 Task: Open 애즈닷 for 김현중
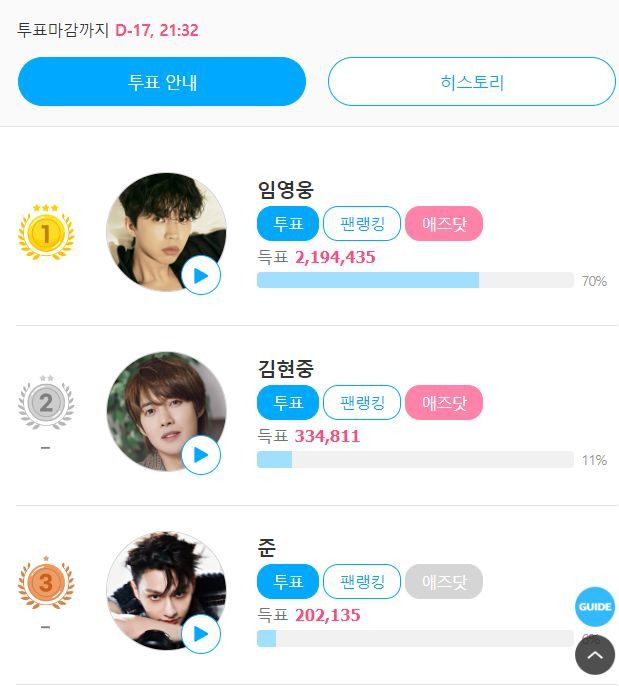(444, 402)
